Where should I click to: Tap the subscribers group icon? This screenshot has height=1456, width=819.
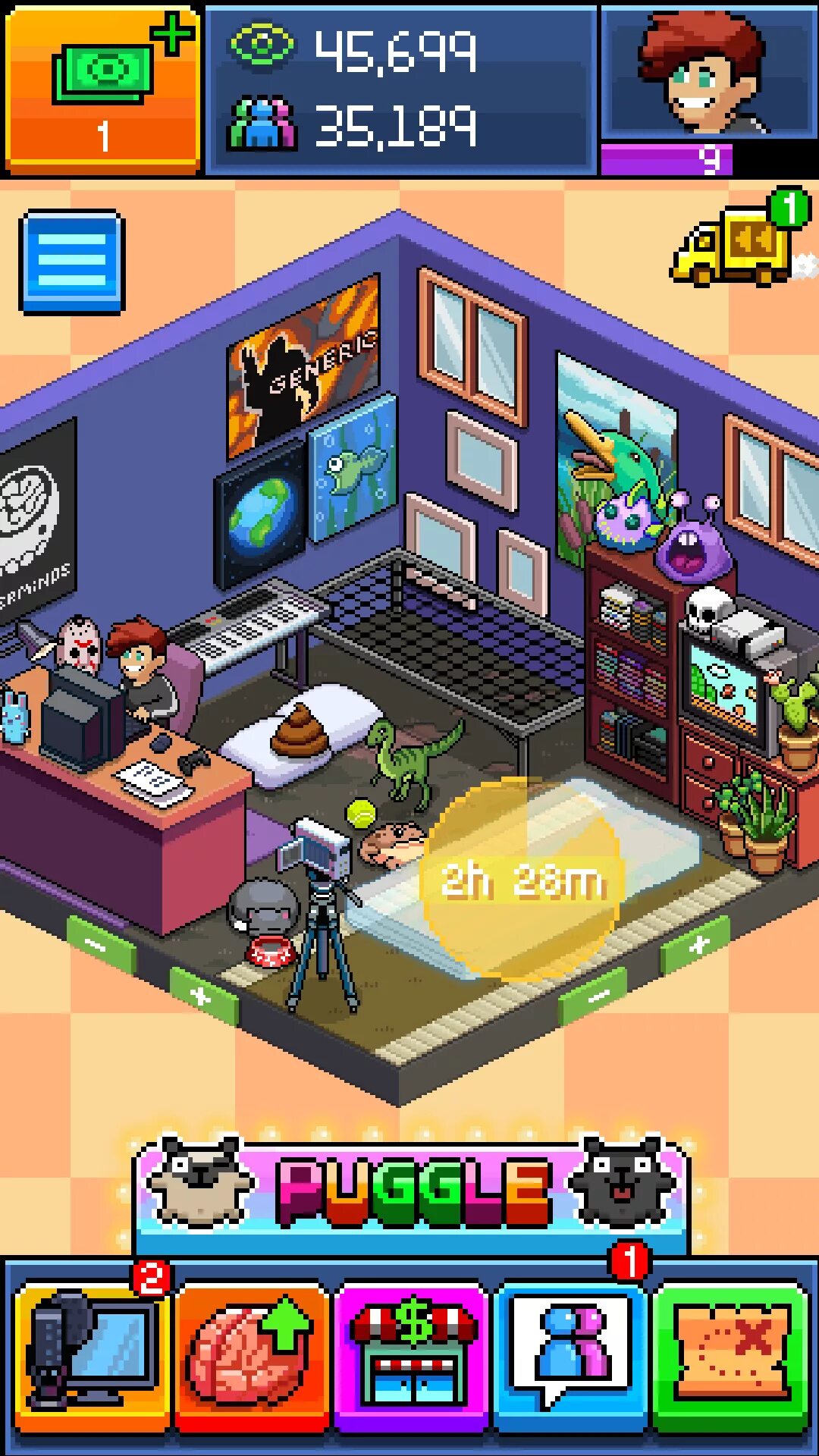click(262, 121)
